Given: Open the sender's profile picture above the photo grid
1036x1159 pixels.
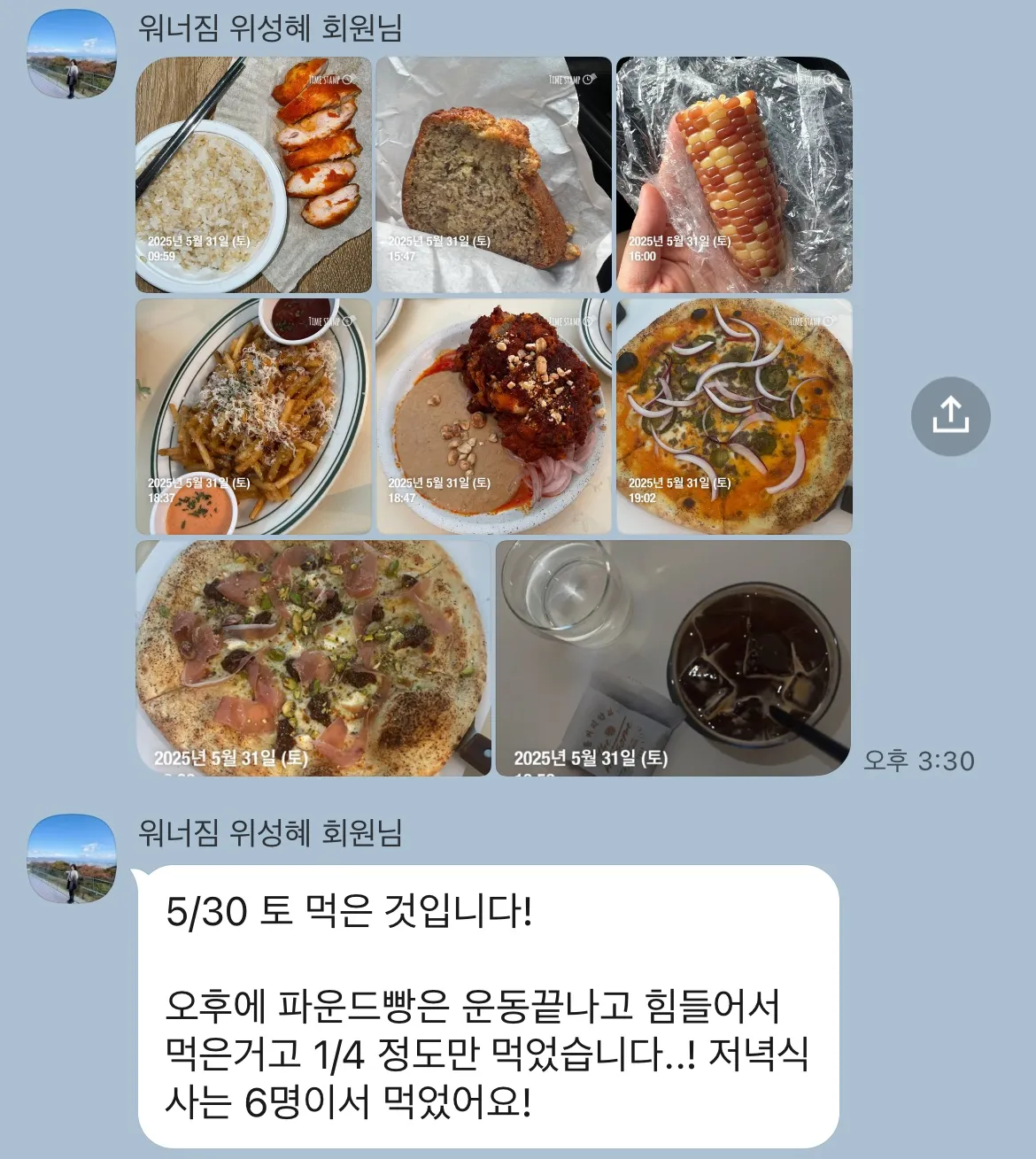Looking at the screenshot, I should [72, 53].
